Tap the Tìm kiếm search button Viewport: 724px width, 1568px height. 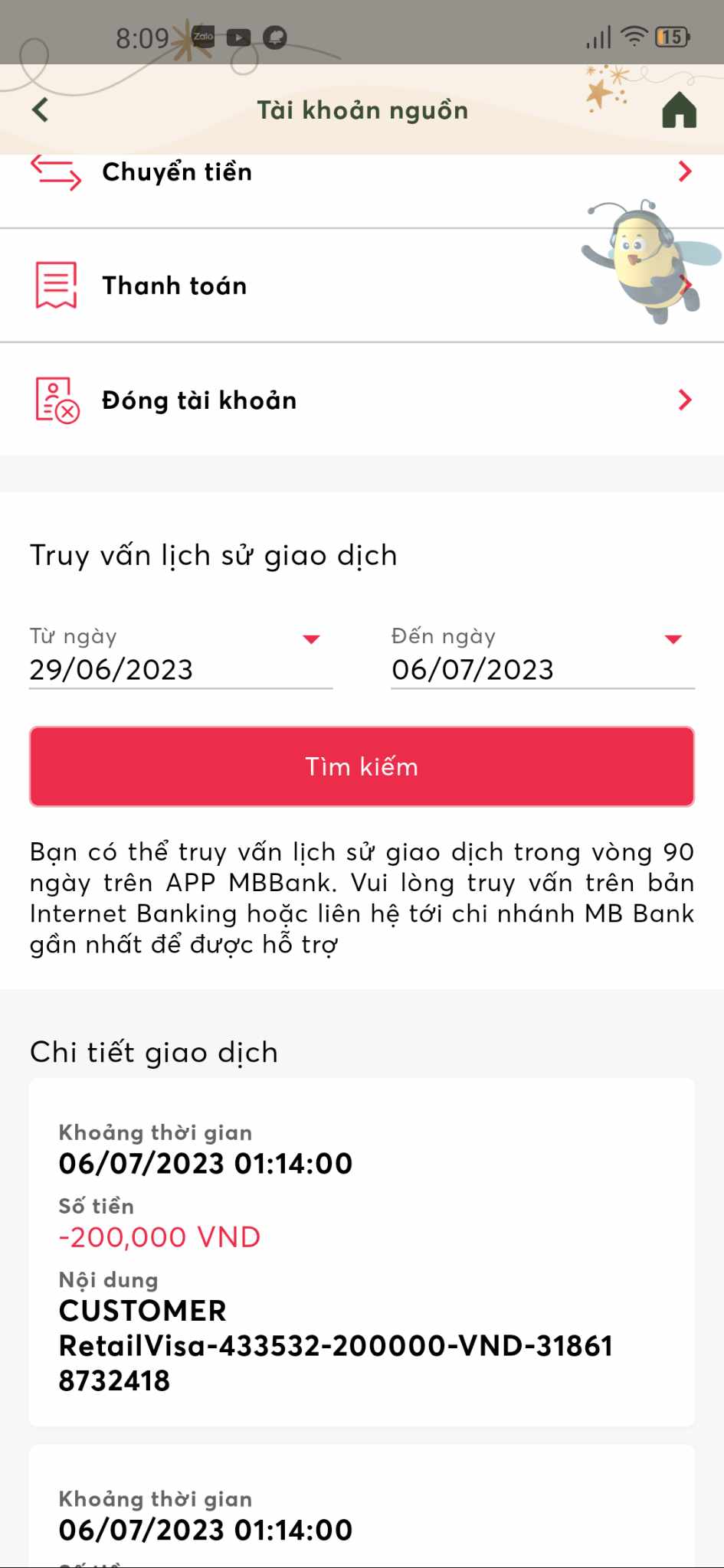tap(362, 766)
